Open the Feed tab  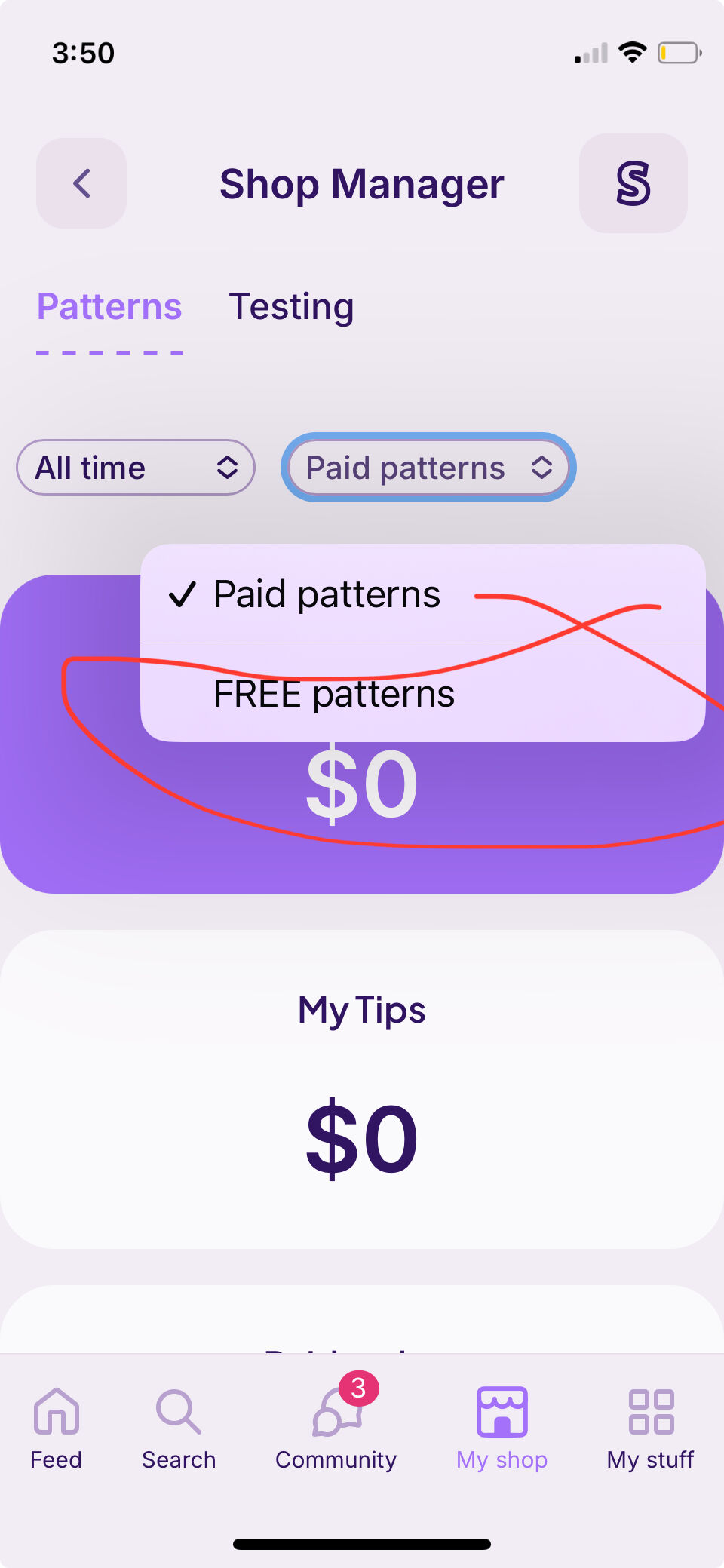(x=56, y=1428)
